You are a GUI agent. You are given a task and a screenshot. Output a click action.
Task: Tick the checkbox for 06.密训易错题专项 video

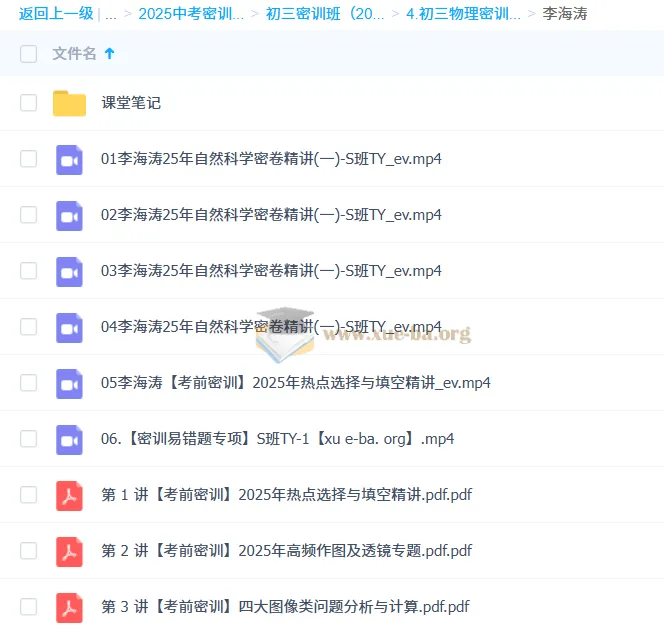click(29, 439)
